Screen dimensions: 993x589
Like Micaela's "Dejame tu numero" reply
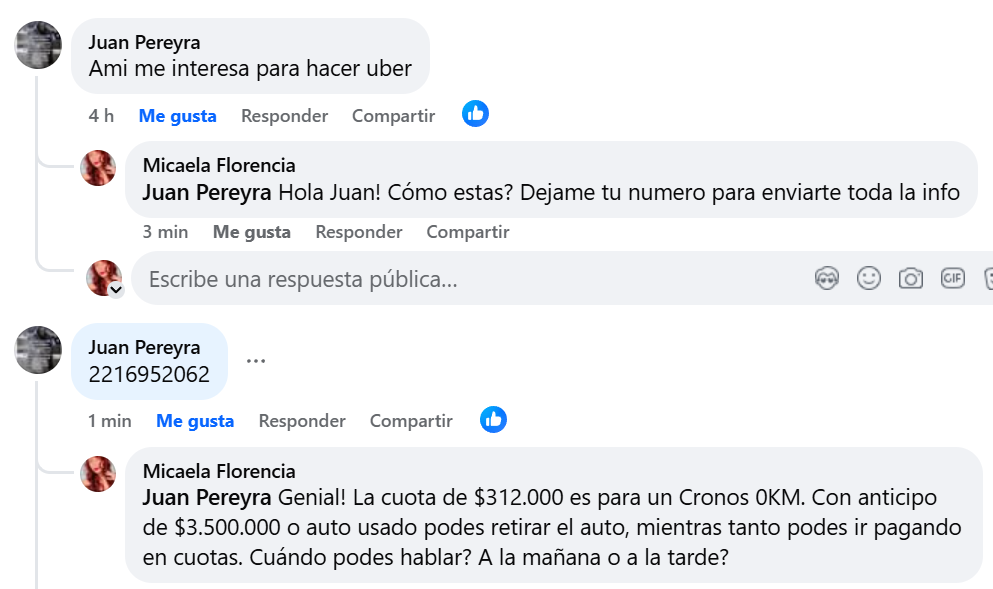251,232
